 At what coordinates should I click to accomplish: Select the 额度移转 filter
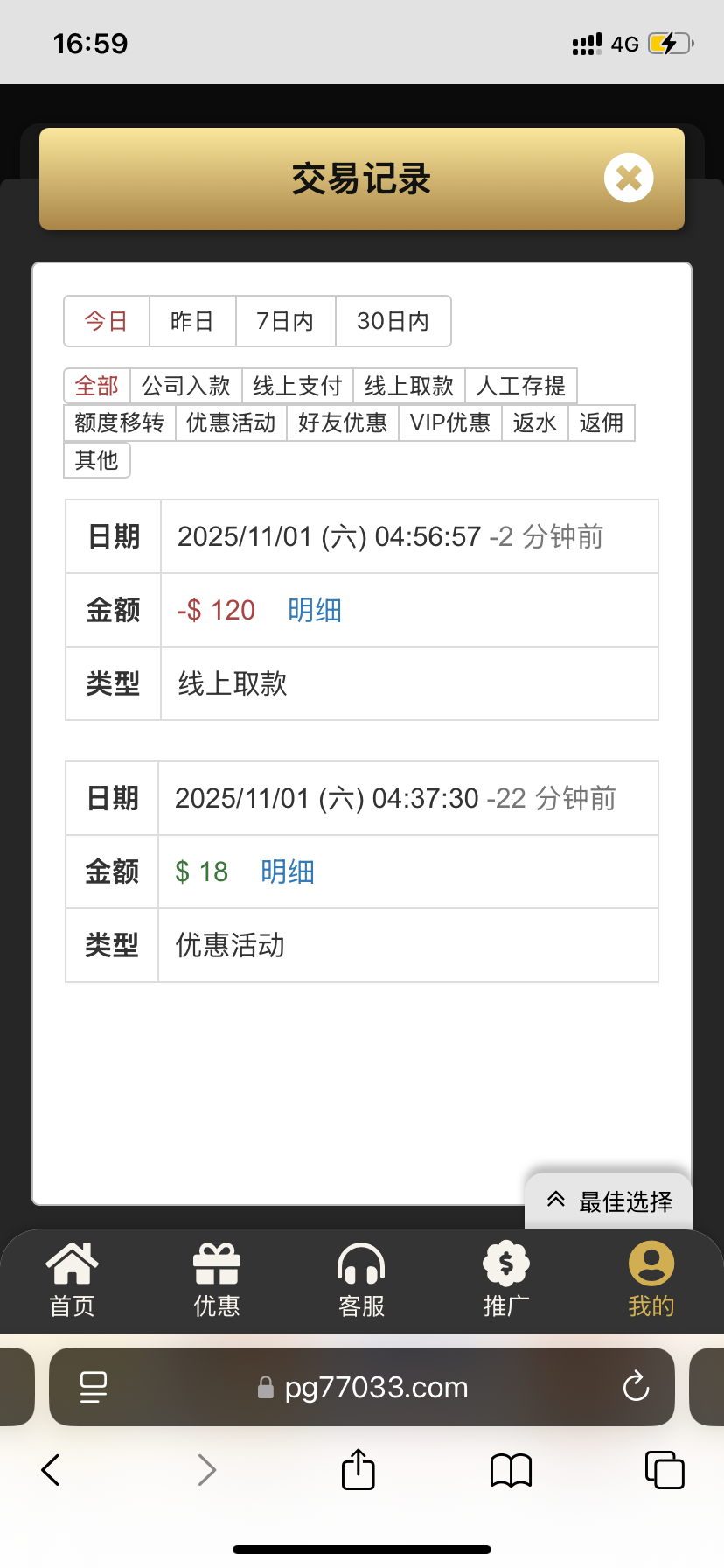[119, 423]
